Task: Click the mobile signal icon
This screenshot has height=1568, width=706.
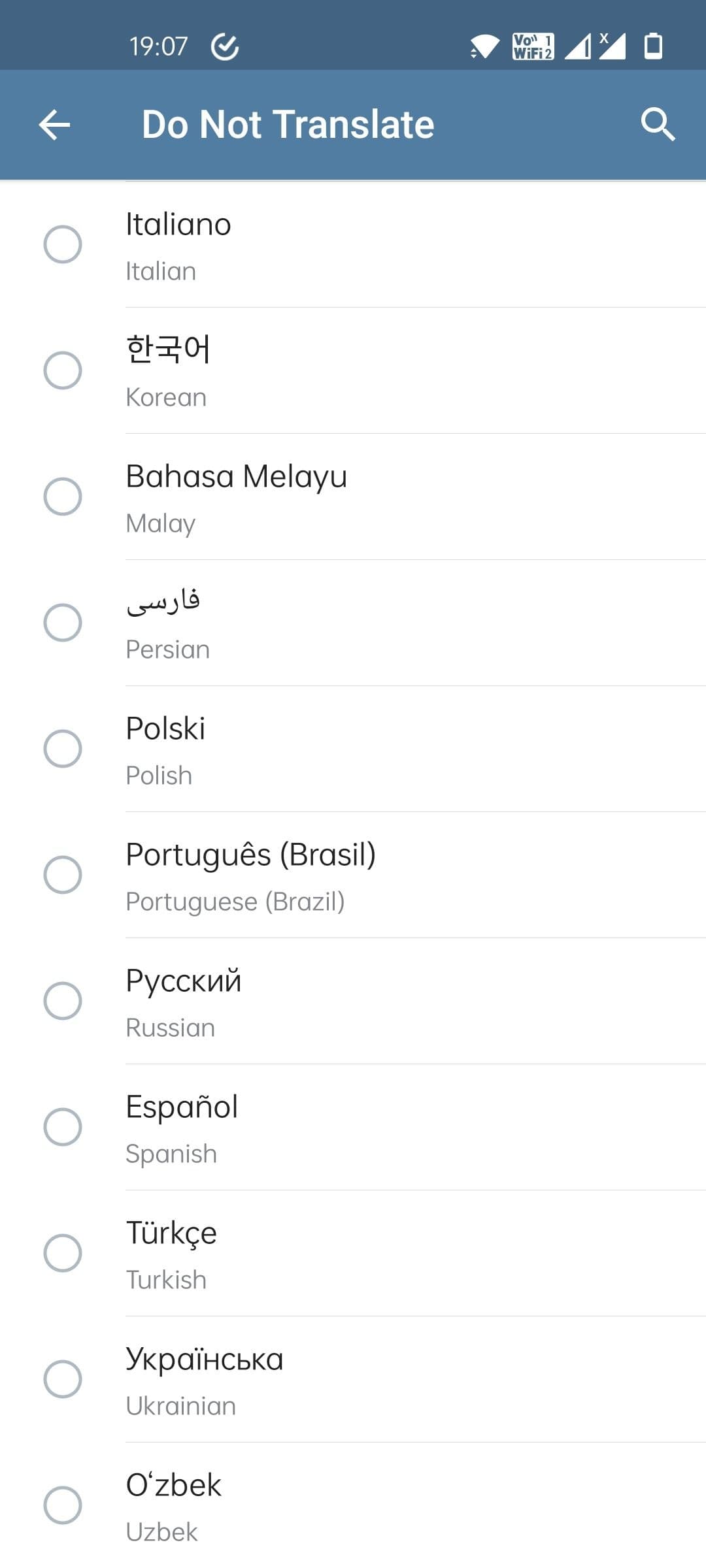Action: pos(578,46)
